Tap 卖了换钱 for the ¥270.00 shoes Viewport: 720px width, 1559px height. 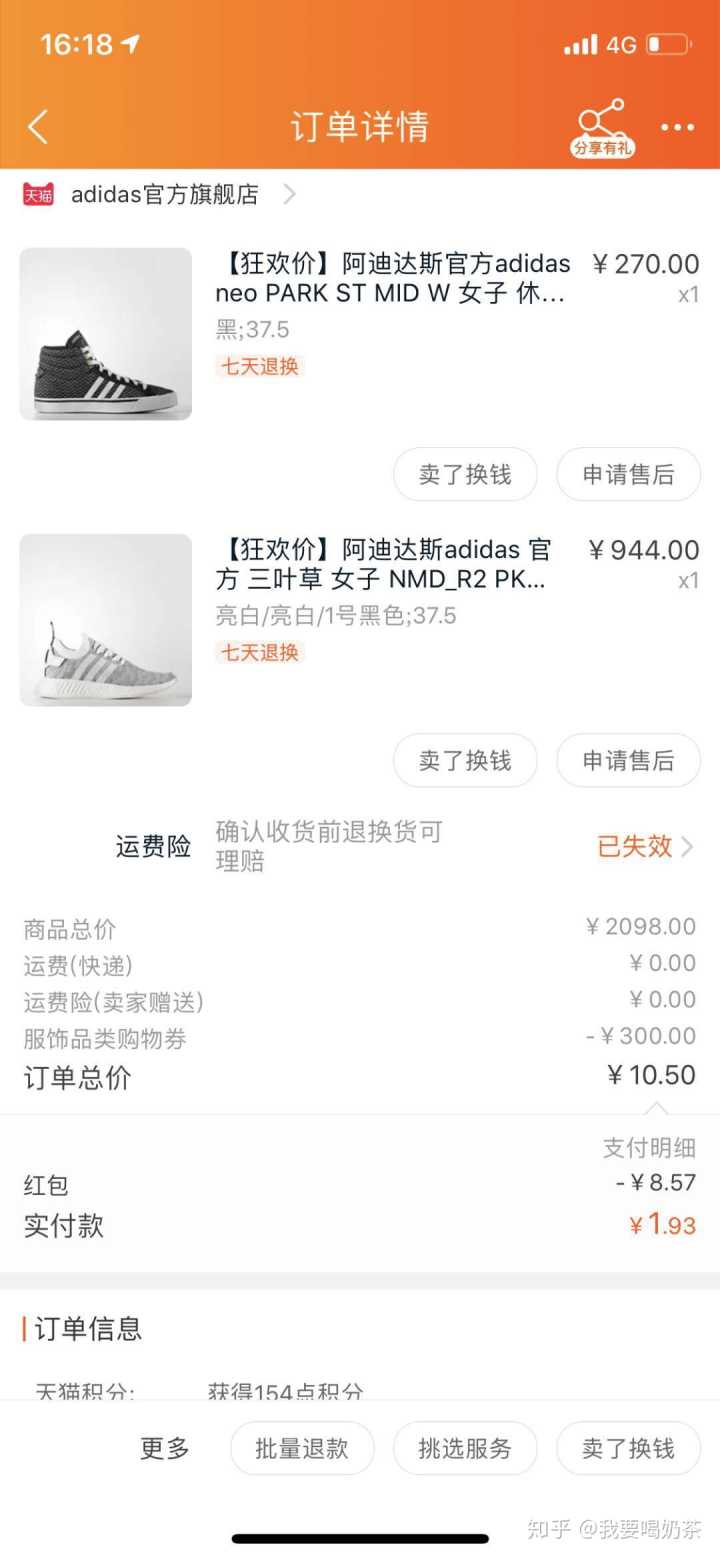pyautogui.click(x=465, y=474)
